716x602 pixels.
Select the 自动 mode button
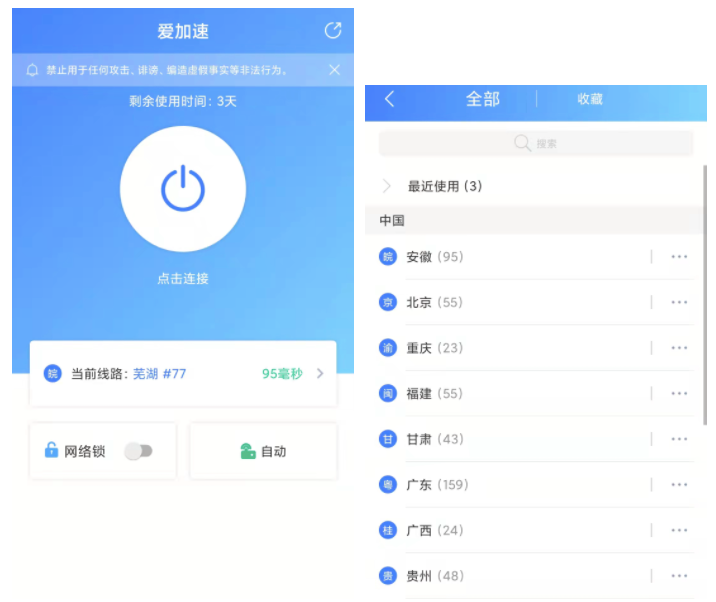(x=263, y=451)
